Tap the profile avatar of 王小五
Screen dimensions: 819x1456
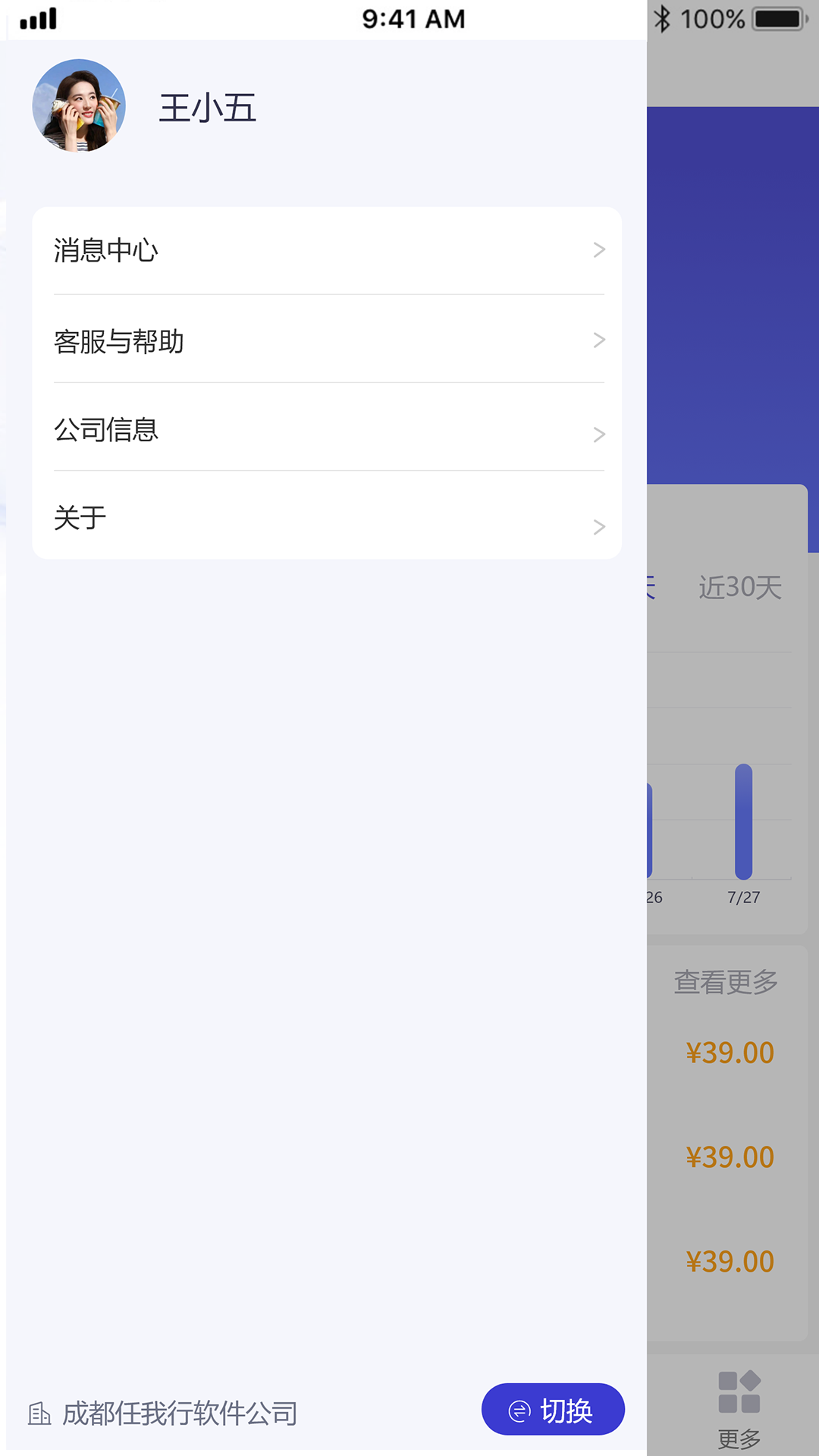click(x=80, y=105)
